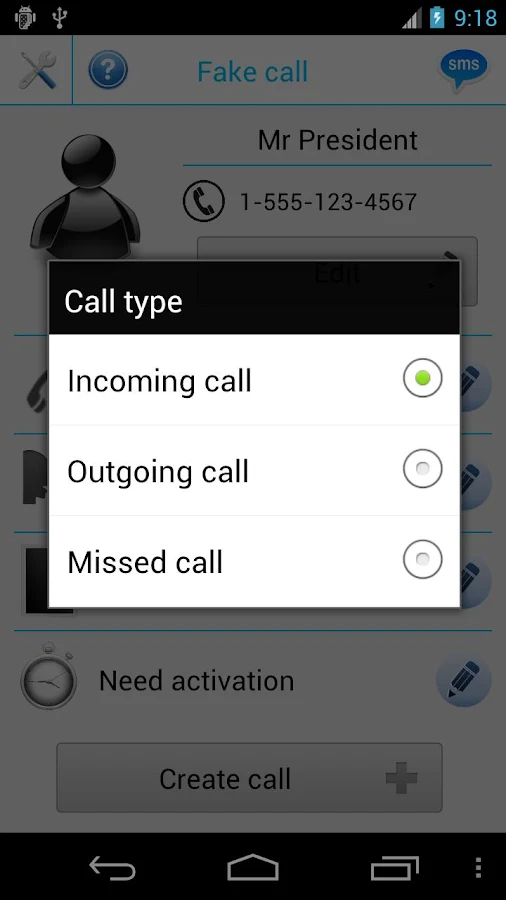Go back with the system back button
506x900 pixels.
point(112,867)
